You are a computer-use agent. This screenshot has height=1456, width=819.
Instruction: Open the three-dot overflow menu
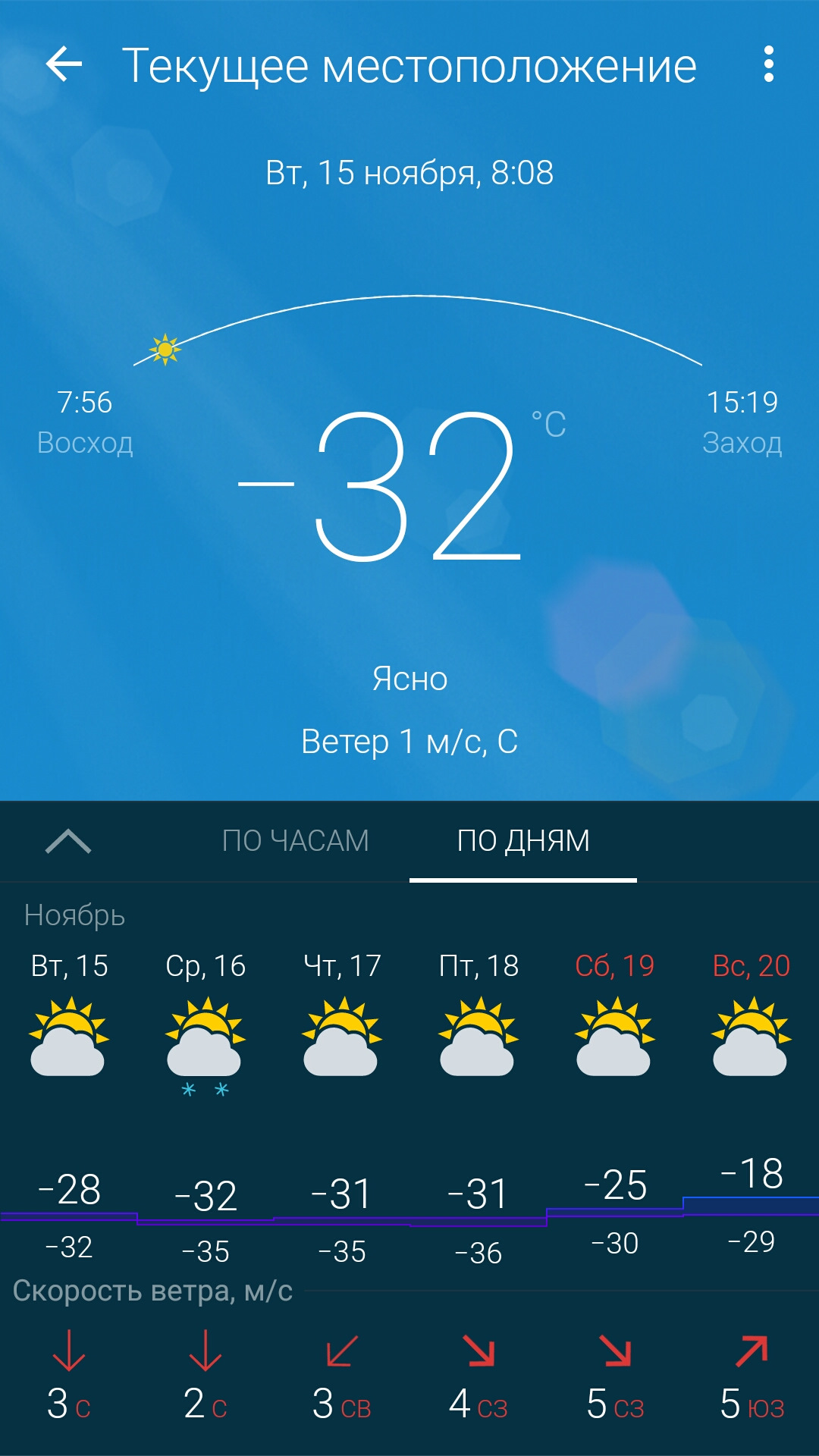(x=768, y=64)
